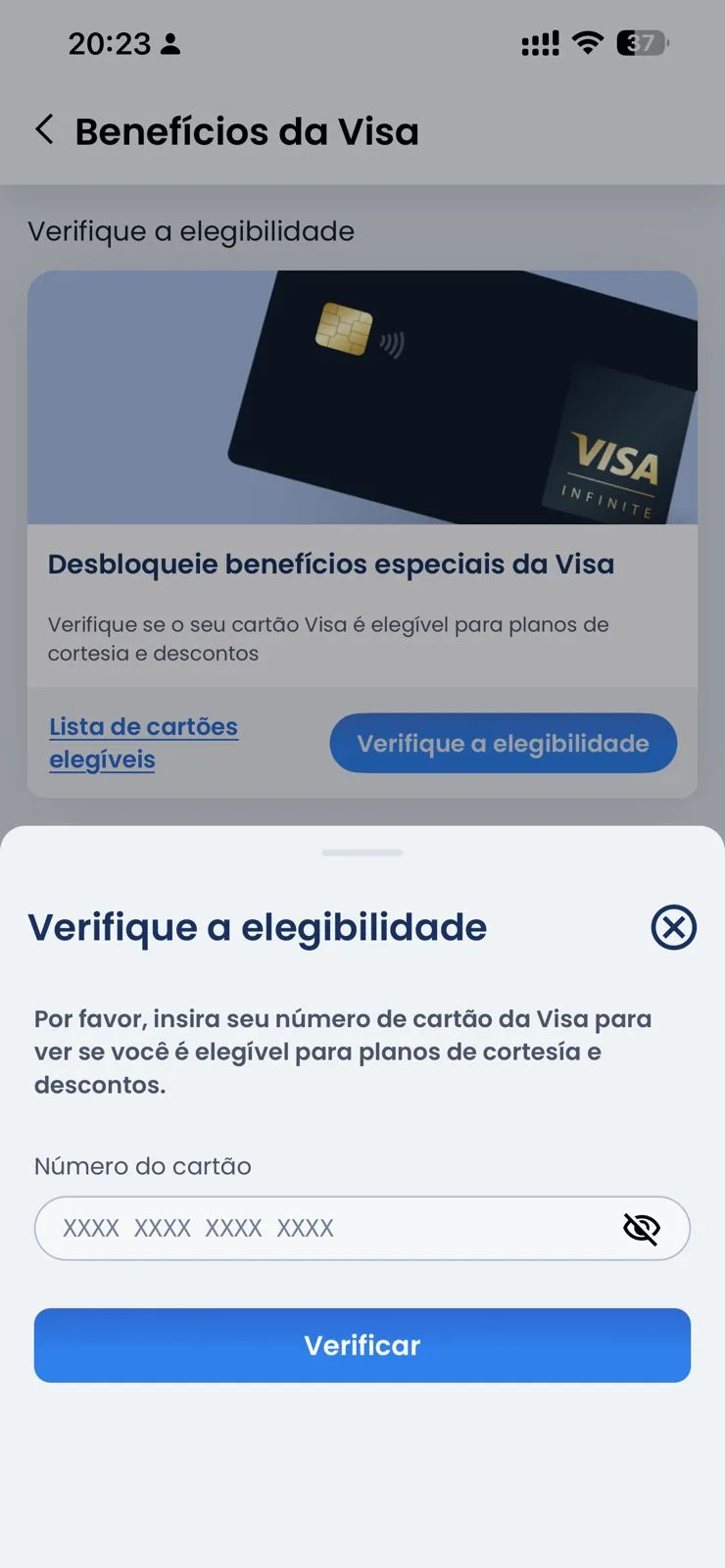Open Lista de cartões elegíveis
The height and width of the screenshot is (1568, 725).
[x=143, y=742]
